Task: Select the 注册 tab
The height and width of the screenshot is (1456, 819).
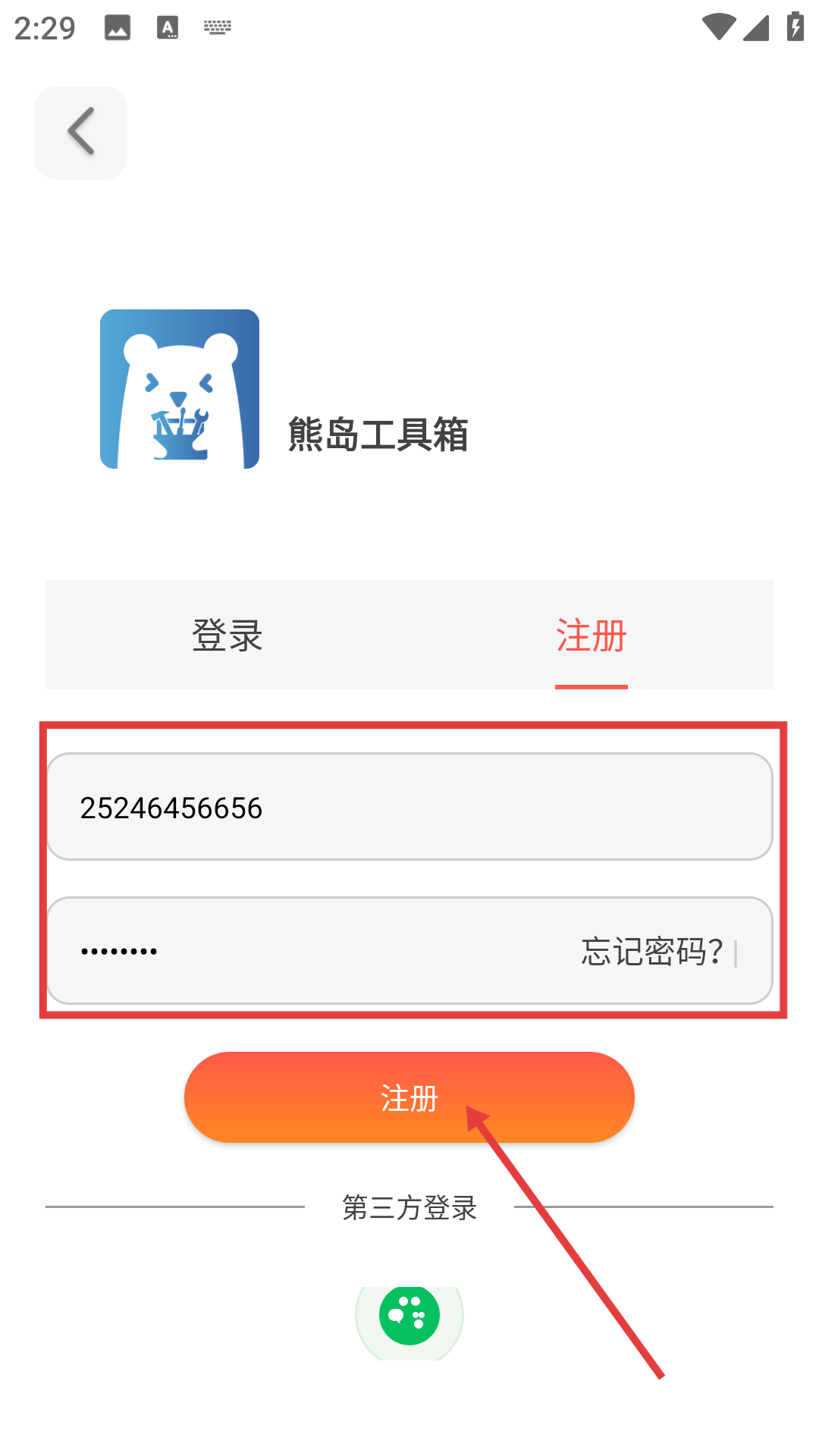Action: 591,635
